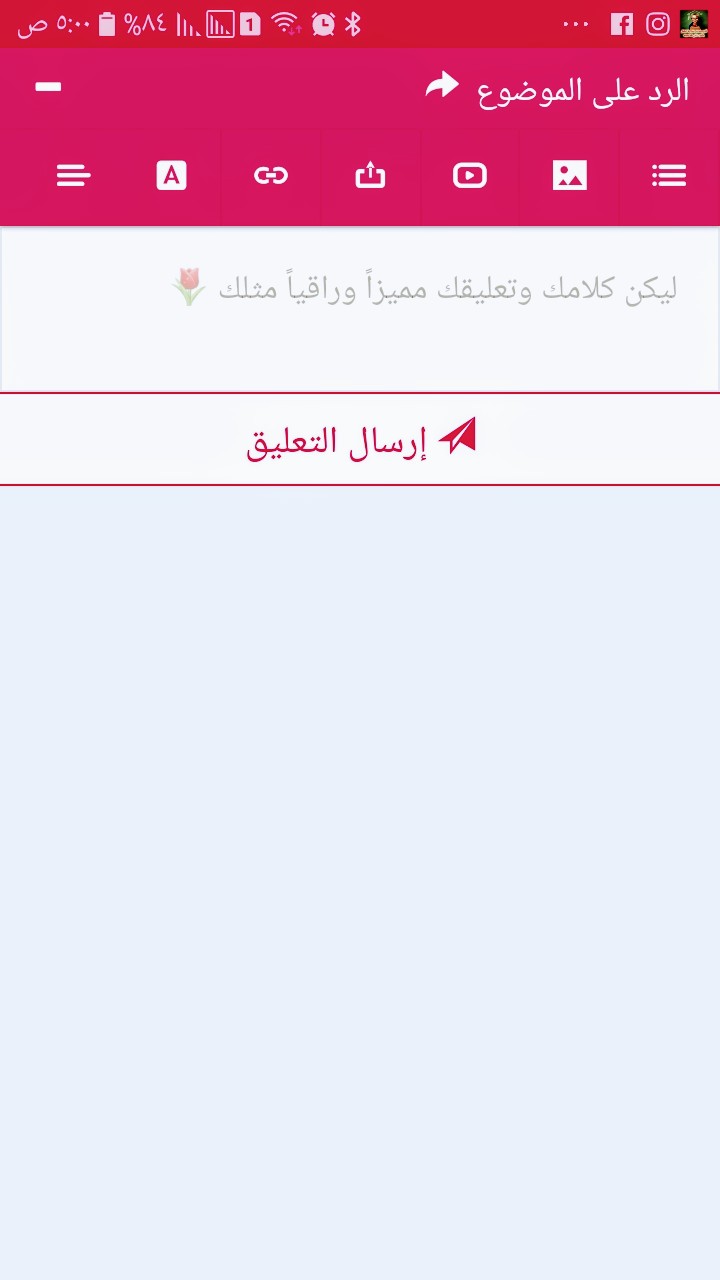Screen dimensions: 720x1280
Task: Focus the comment text field
Action: pyautogui.click(x=360, y=310)
